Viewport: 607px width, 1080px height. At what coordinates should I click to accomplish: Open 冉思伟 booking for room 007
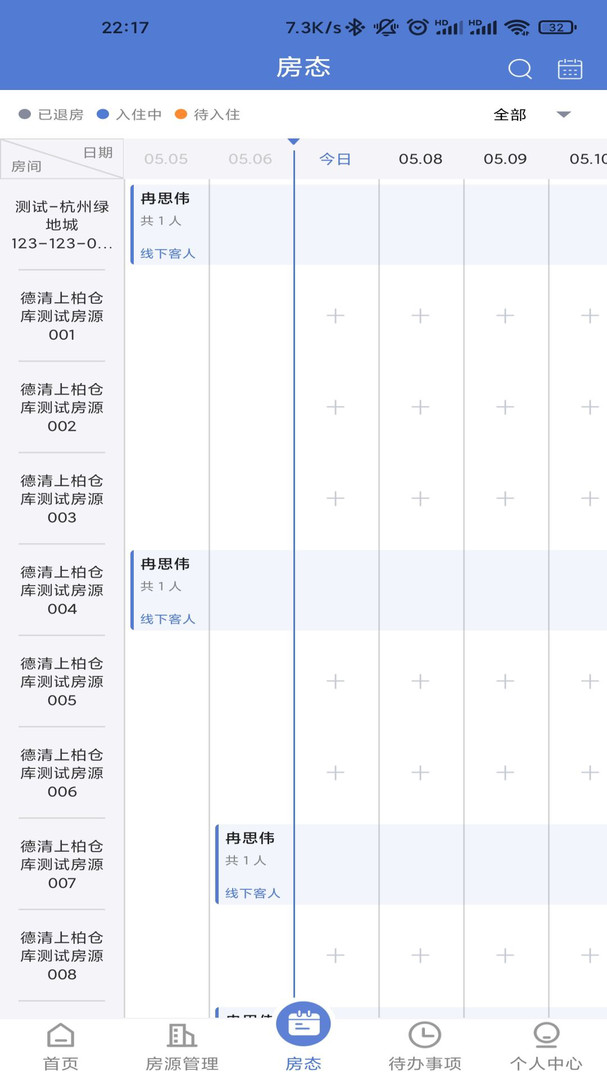[x=253, y=864]
